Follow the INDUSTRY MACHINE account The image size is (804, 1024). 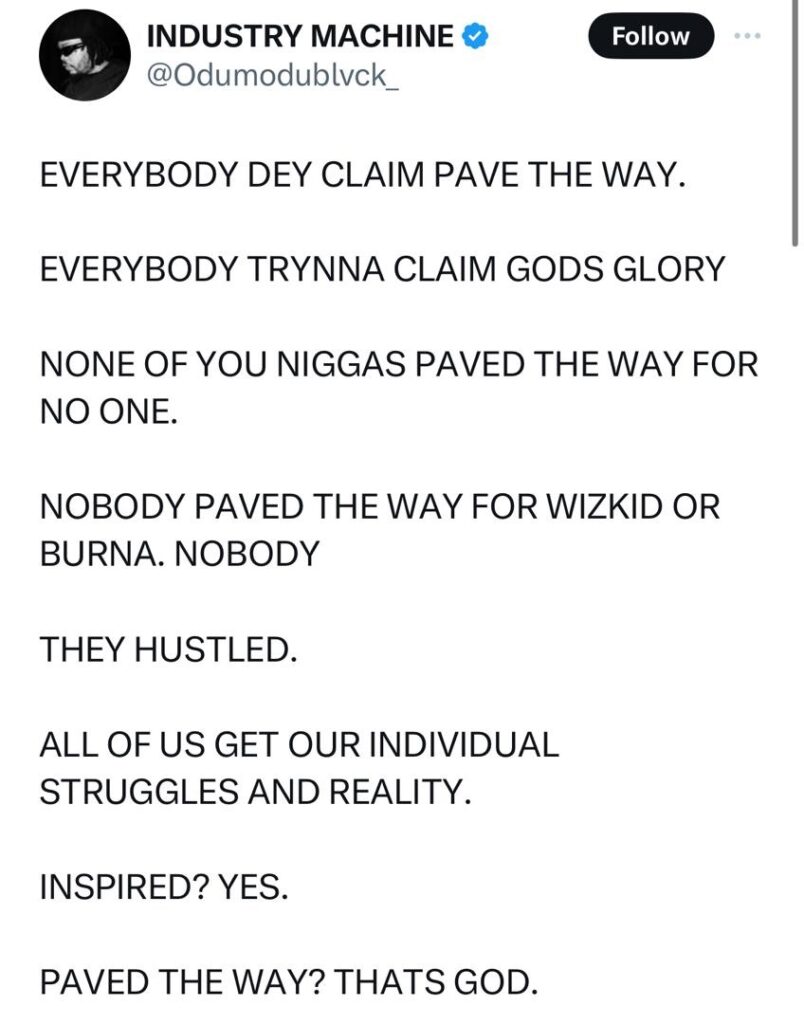[650, 37]
